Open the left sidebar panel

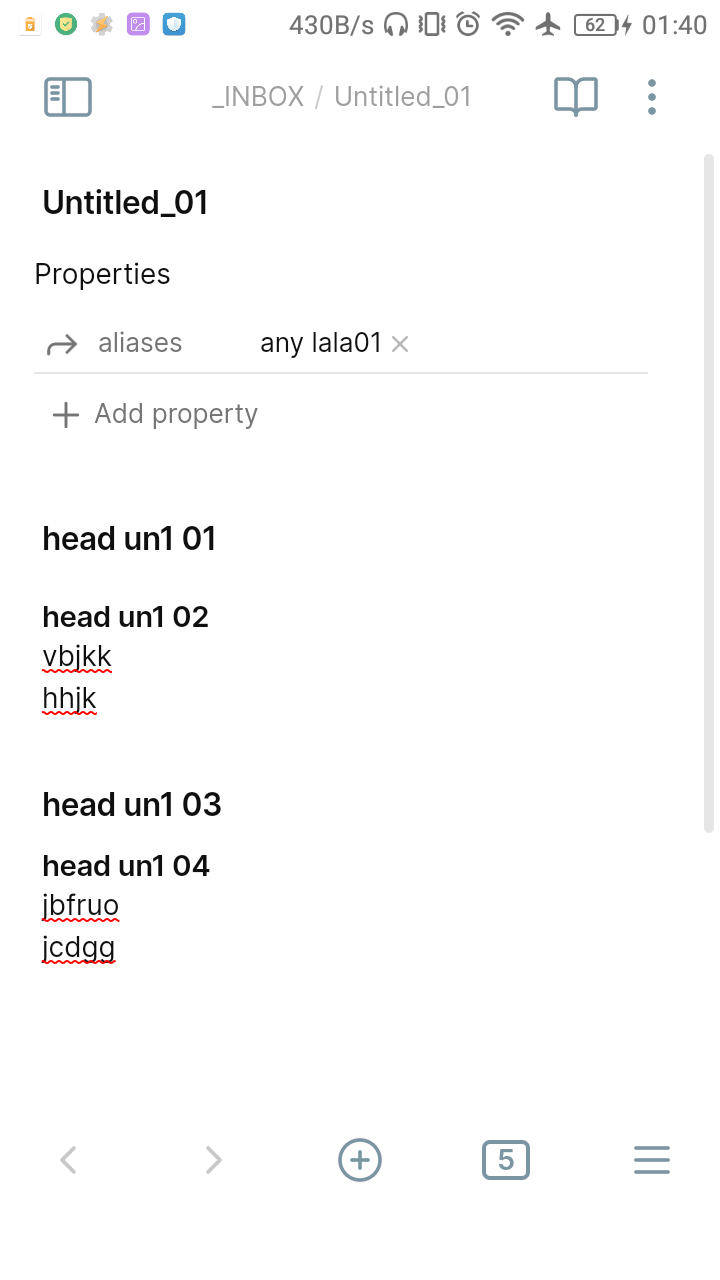(x=68, y=97)
